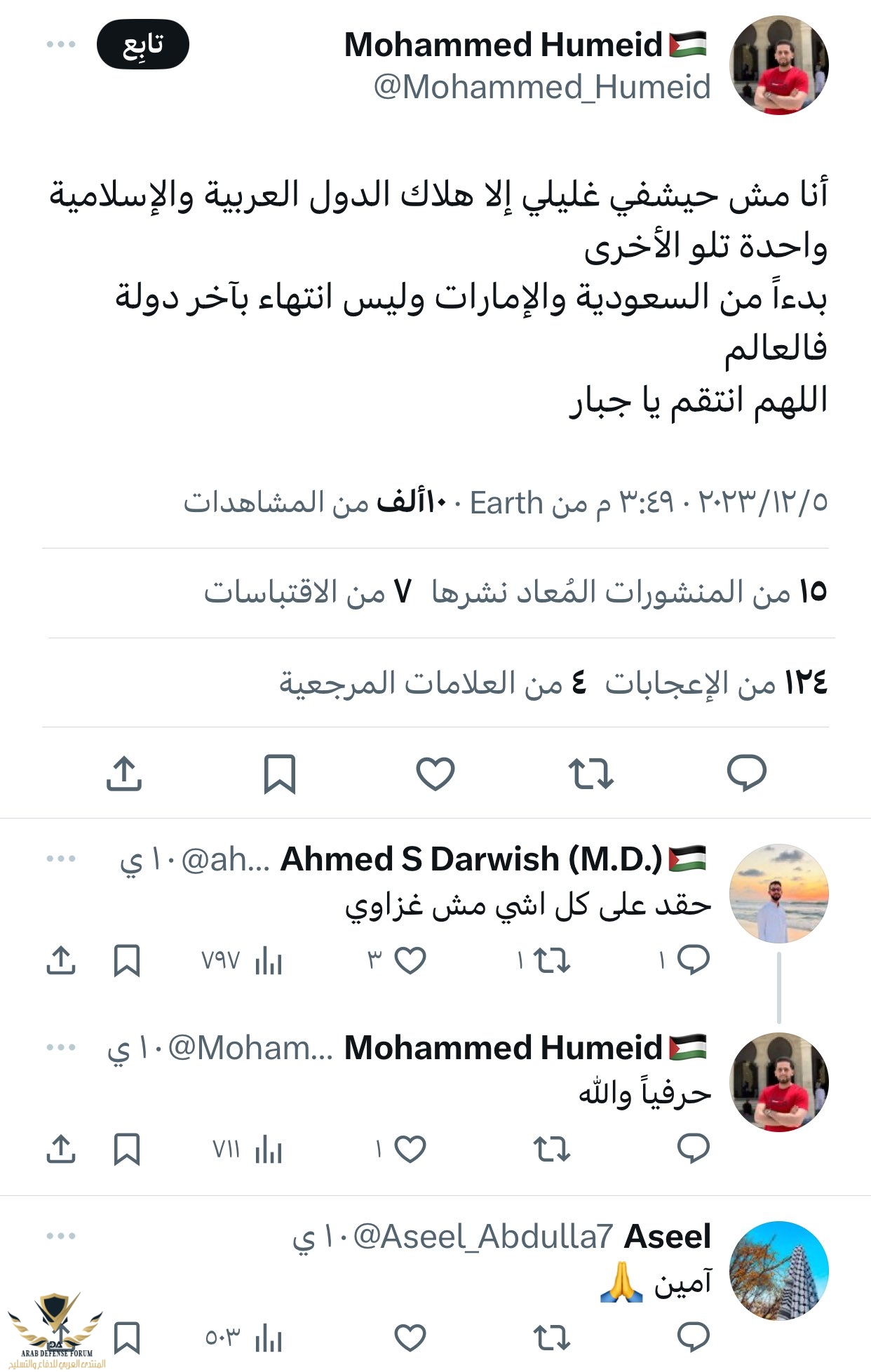Reply to Aseel's comment
871x1372 pixels.
point(694,1338)
